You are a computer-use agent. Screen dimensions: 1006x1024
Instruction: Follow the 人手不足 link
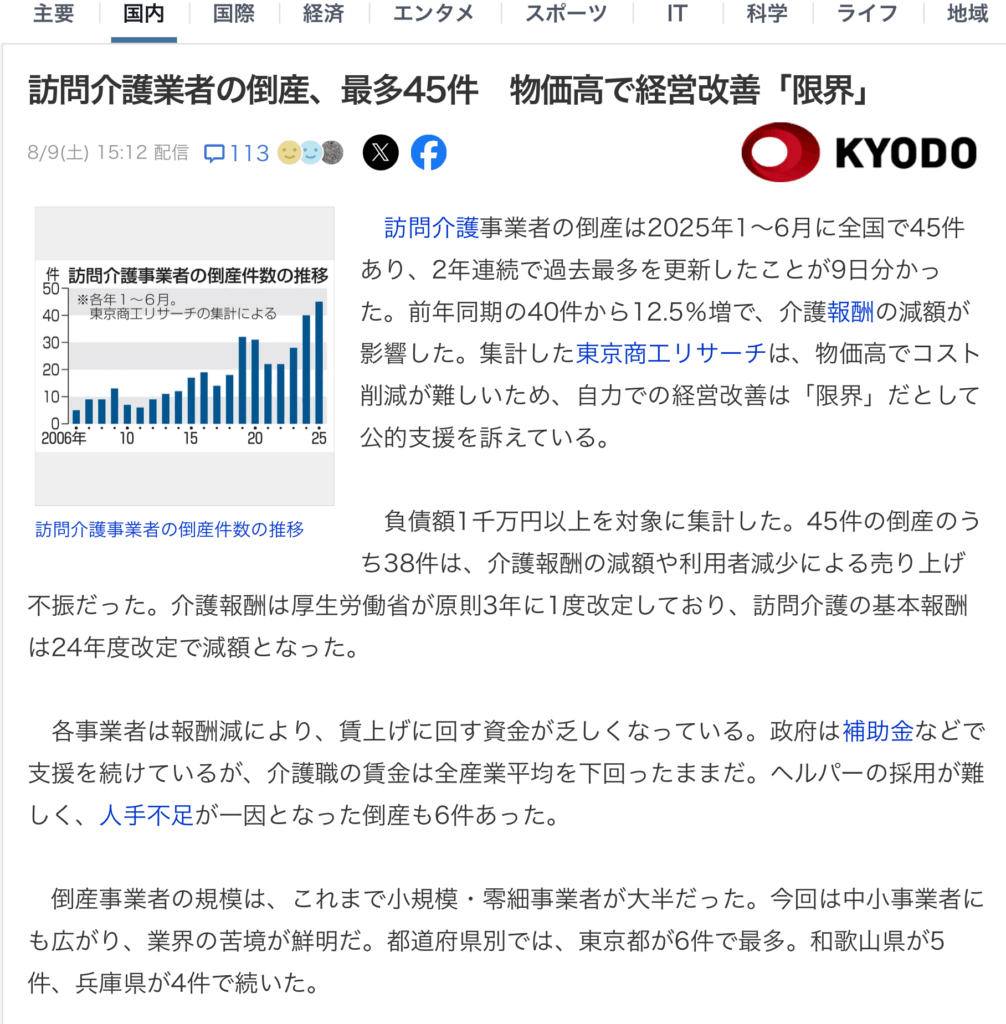click(146, 815)
